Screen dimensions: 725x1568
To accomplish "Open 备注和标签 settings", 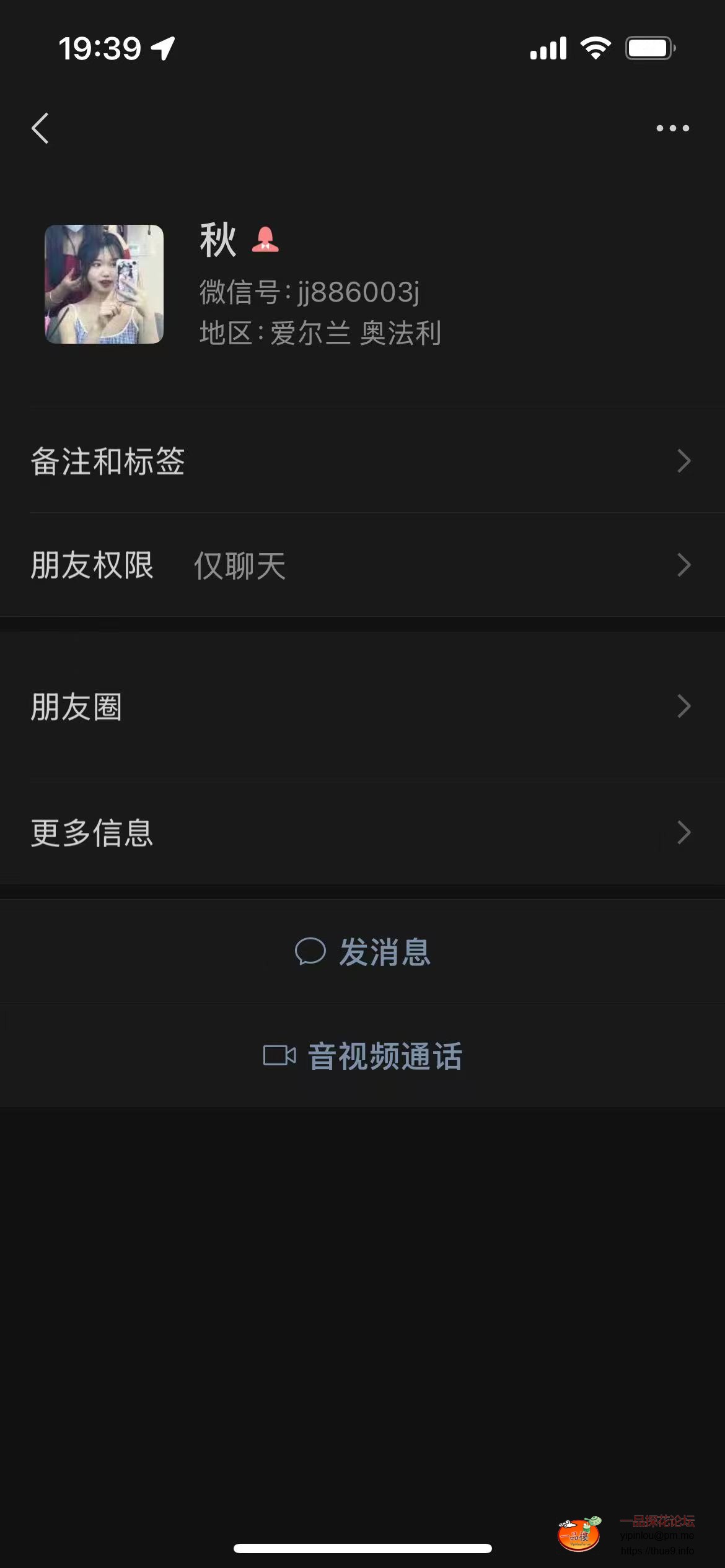I will tap(362, 461).
